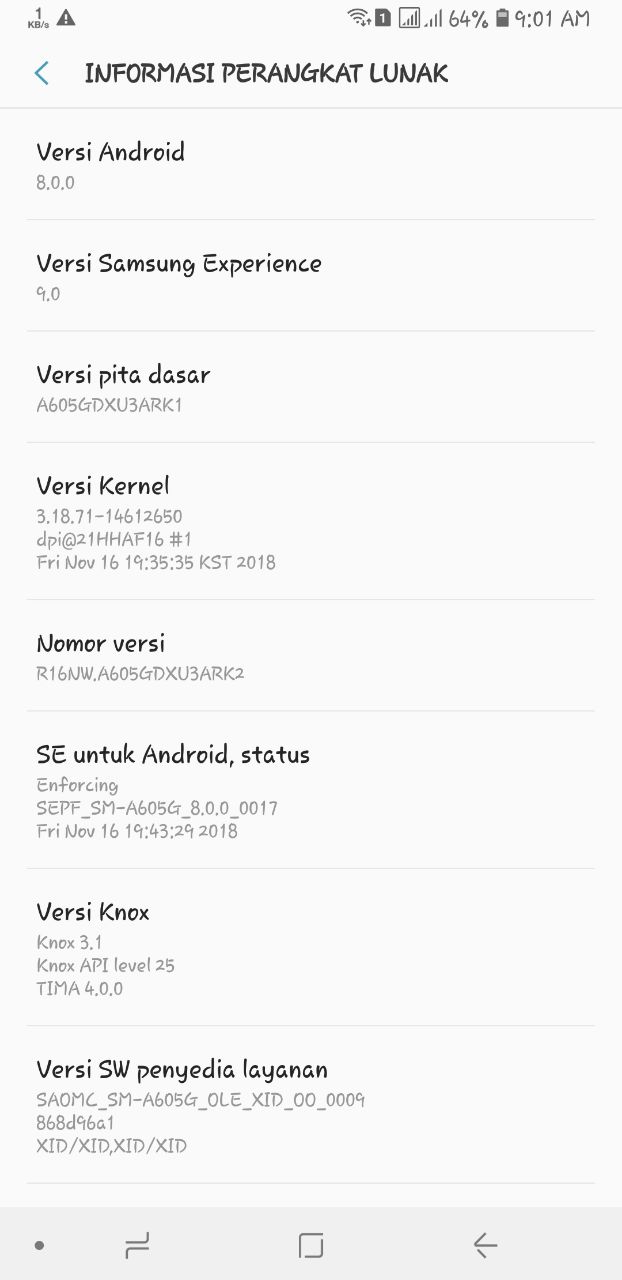Open recent apps from navigation bar
Image resolution: width=622 pixels, height=1280 pixels.
click(x=137, y=1245)
